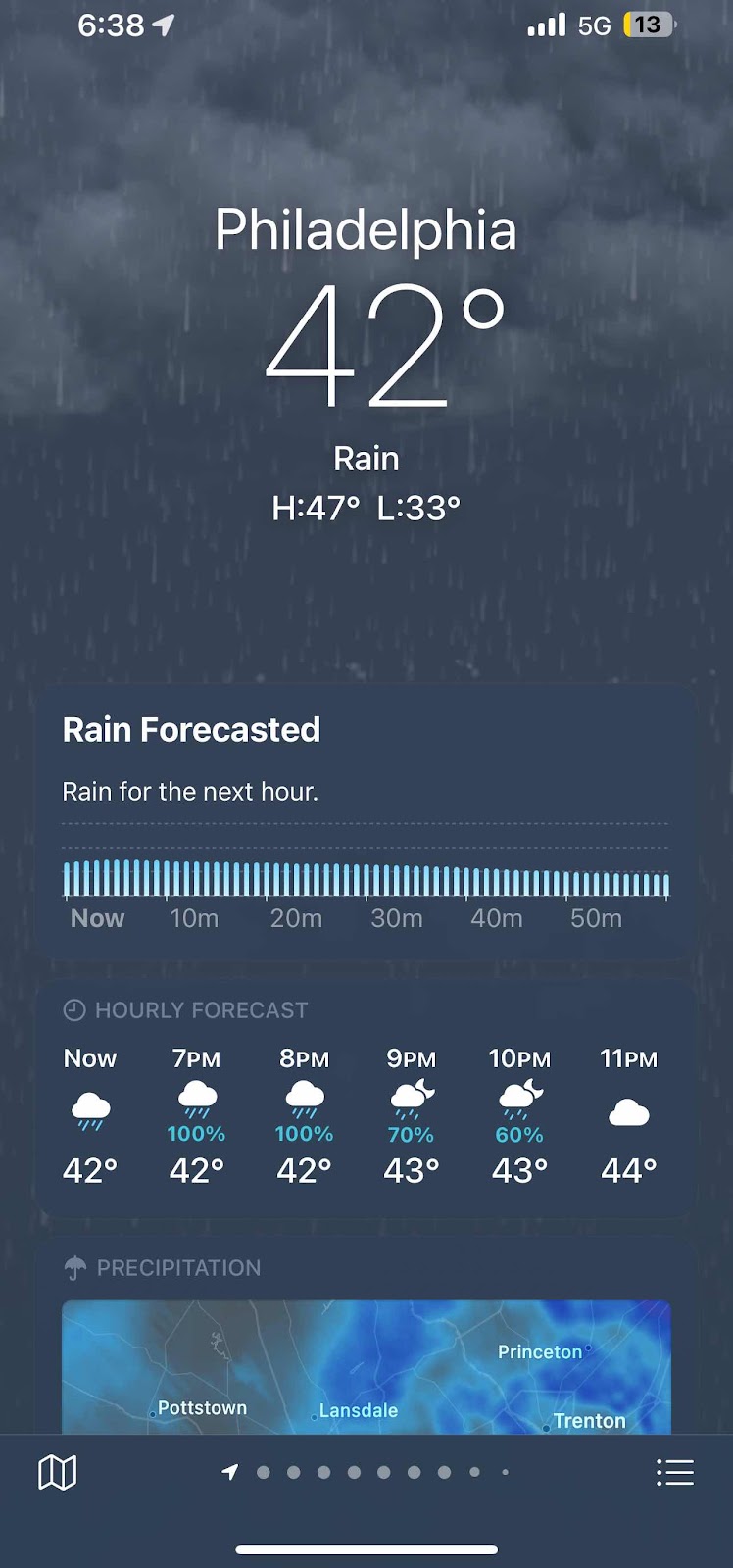Open the weather map icon
Screen dimensions: 733x1568
click(x=57, y=1472)
